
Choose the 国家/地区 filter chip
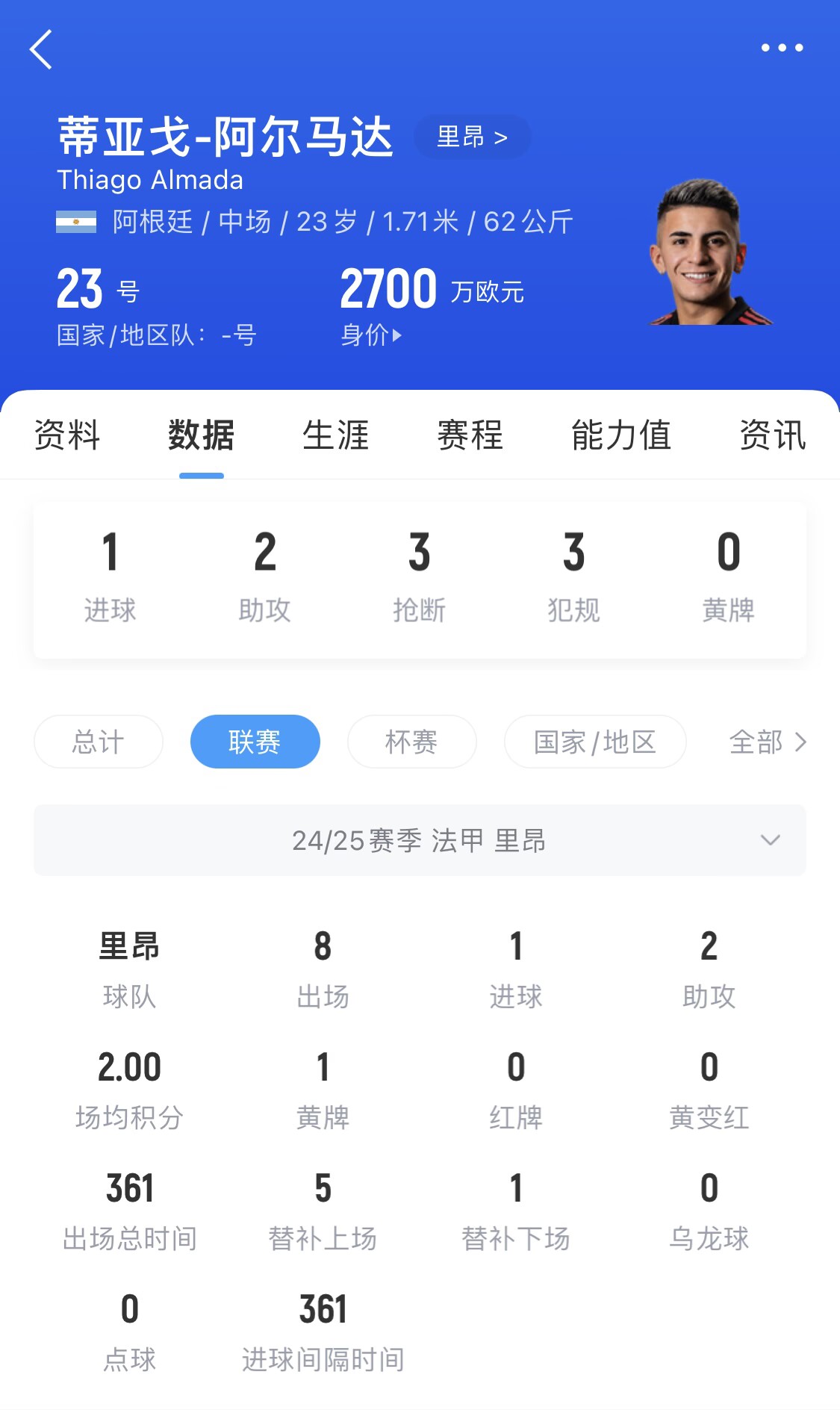595,742
